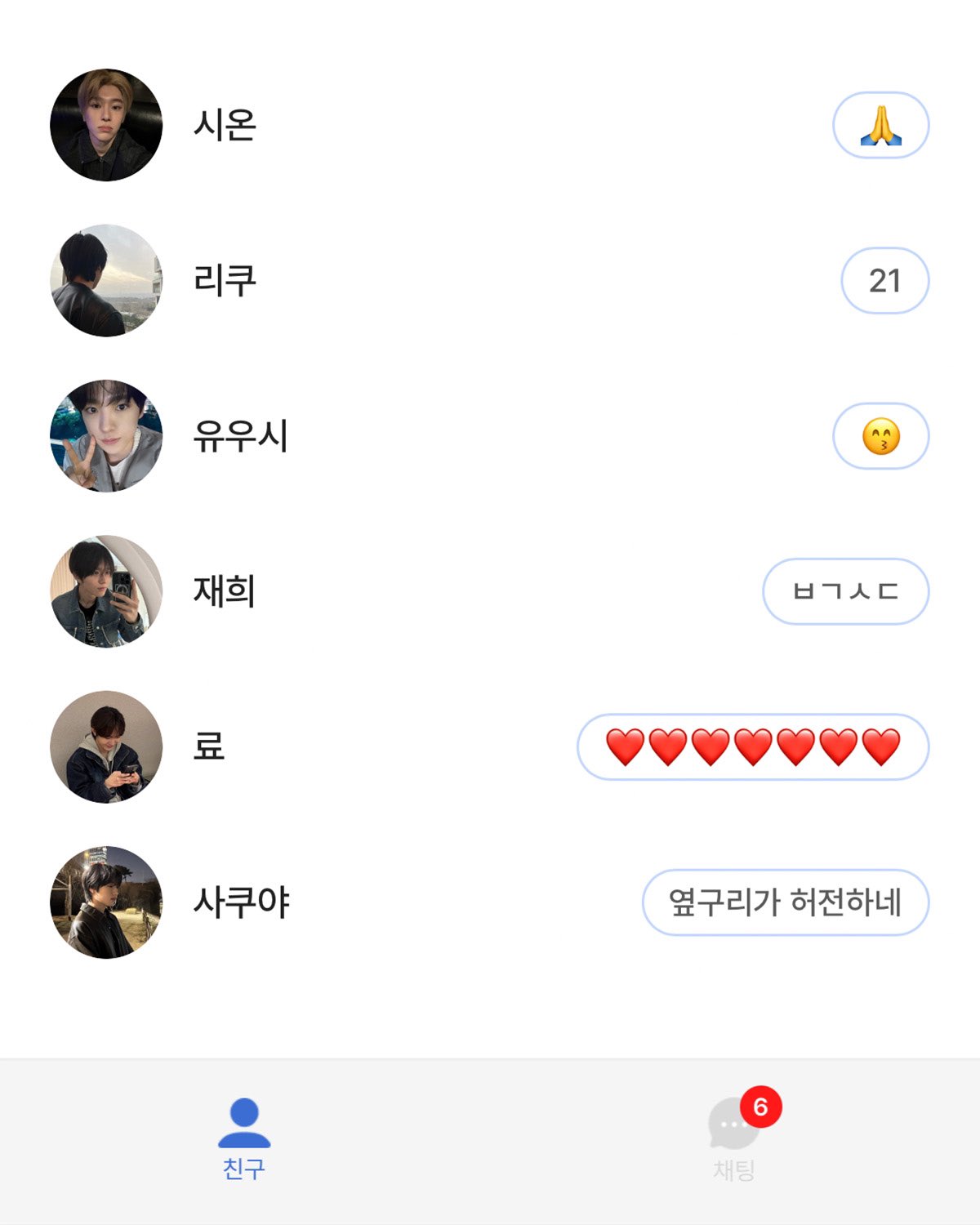Open 사쿠야's friend profile row
The height and width of the screenshot is (1225, 980).
[x=241, y=902]
